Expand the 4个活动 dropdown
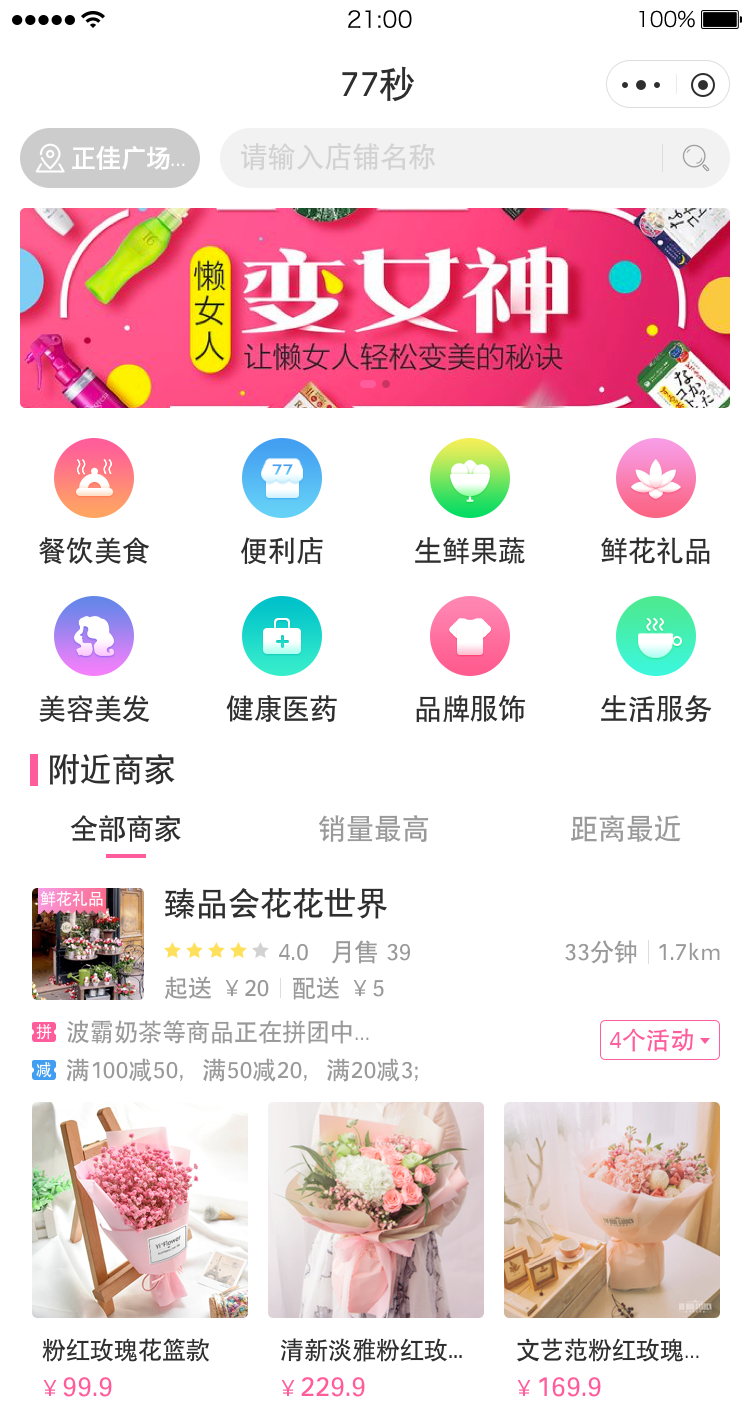This screenshot has width=750, height=1423. 660,1040
